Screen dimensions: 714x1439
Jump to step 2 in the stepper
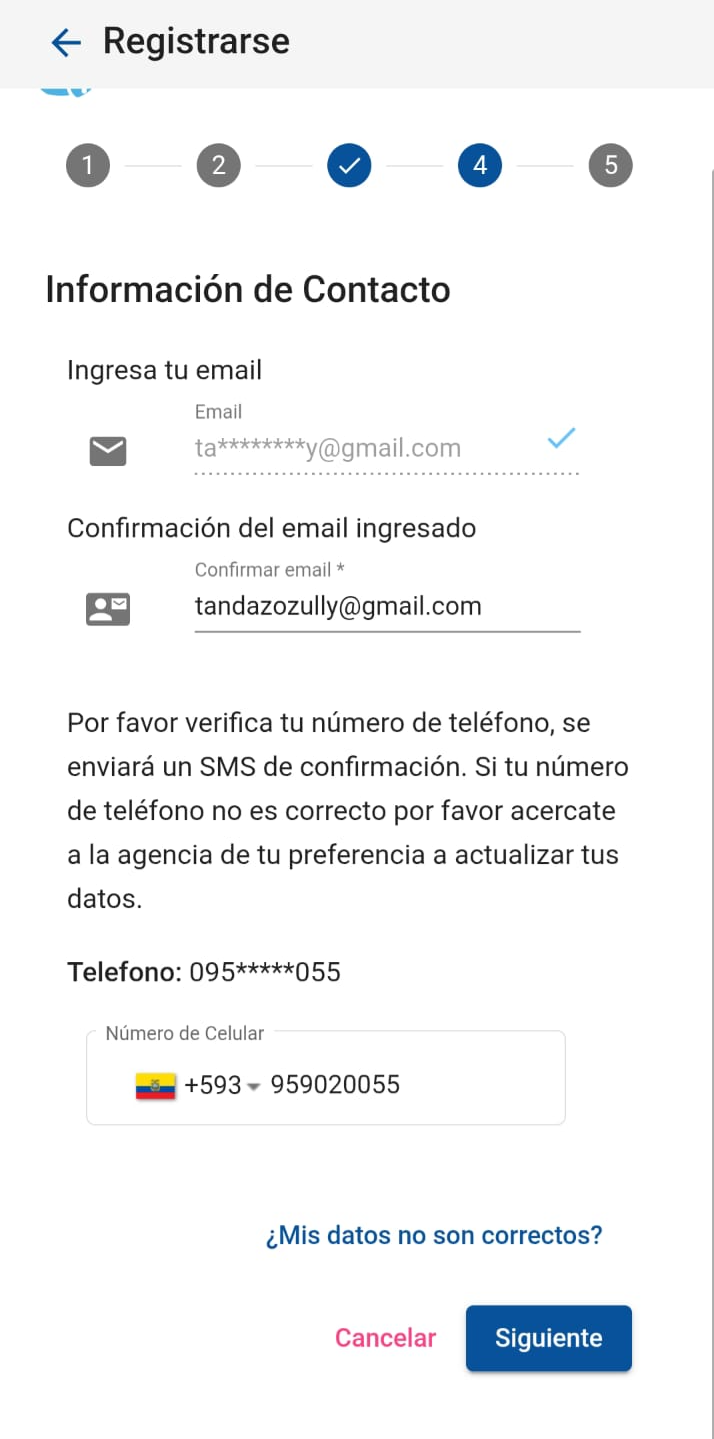point(218,165)
